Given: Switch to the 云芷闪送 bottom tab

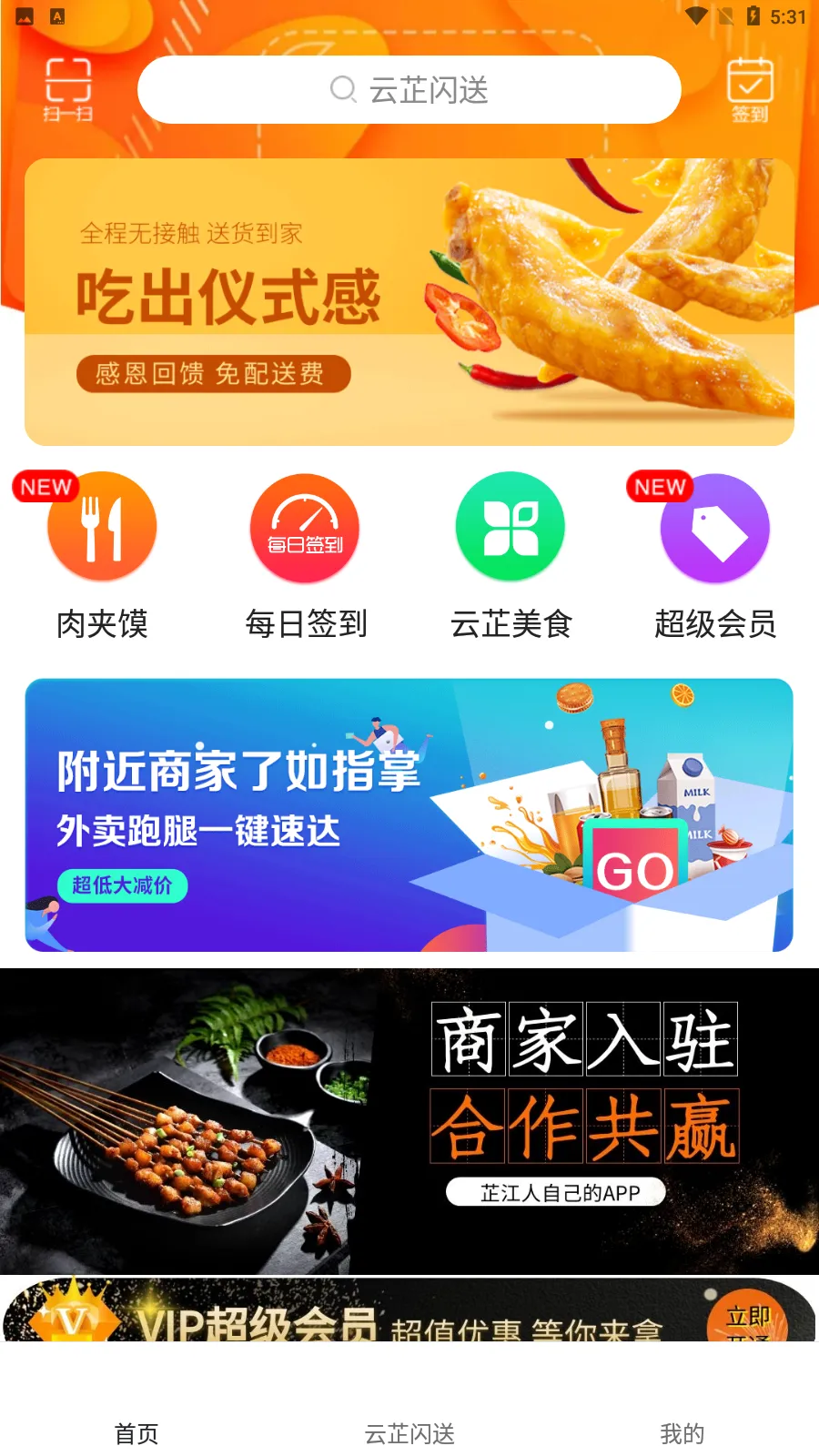Looking at the screenshot, I should coord(409,1433).
